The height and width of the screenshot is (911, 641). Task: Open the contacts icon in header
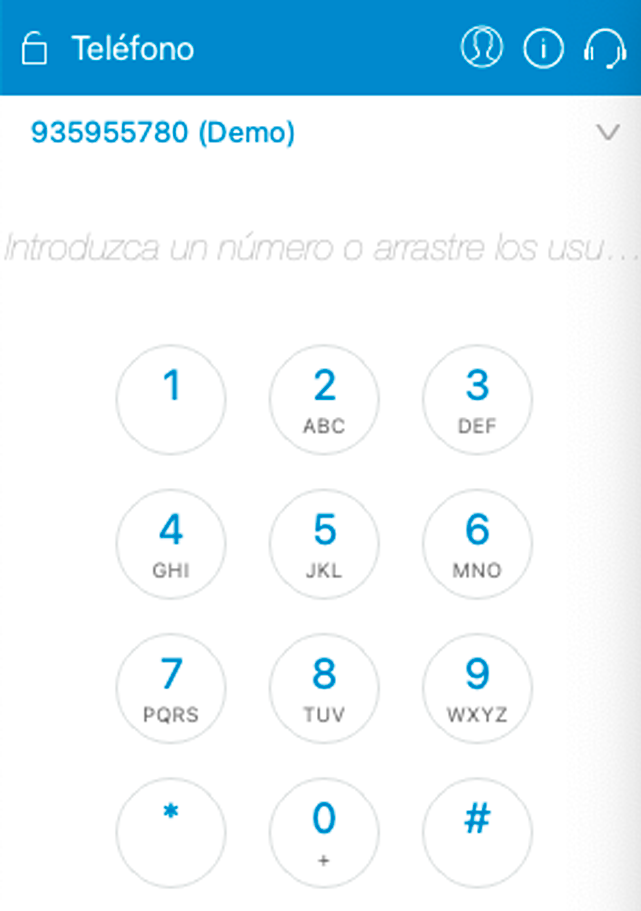point(482,48)
